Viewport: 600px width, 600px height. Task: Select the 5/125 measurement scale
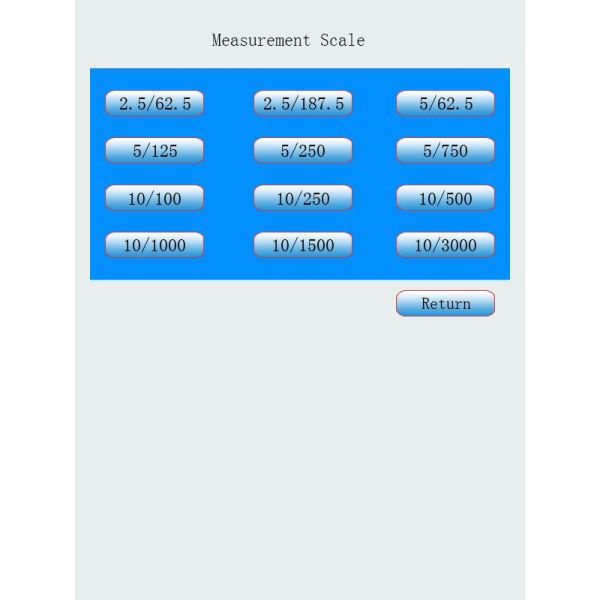point(155,151)
